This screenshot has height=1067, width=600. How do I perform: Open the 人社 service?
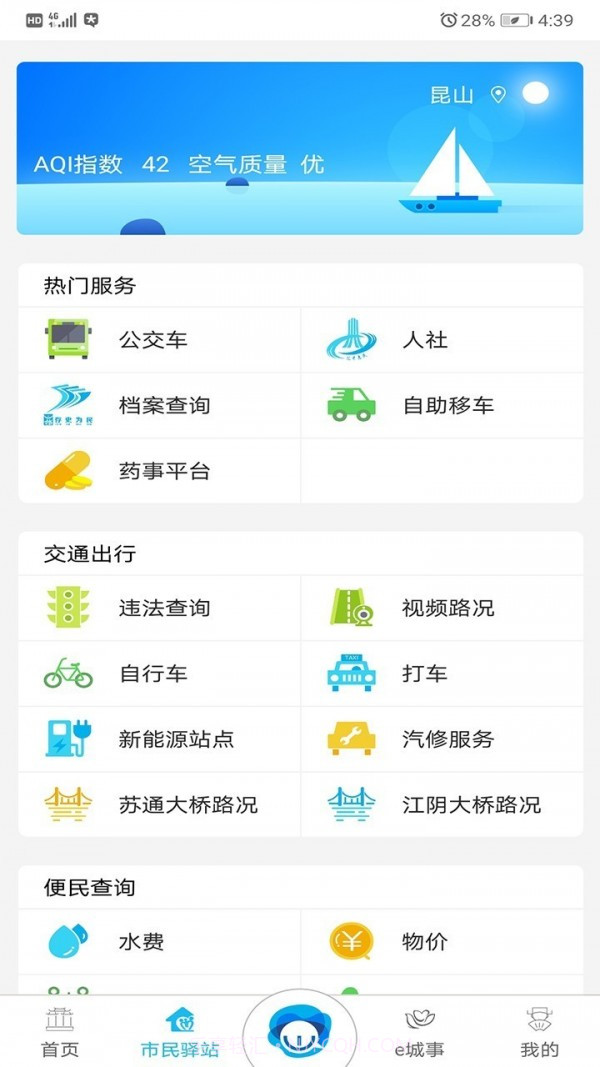[x=425, y=340]
